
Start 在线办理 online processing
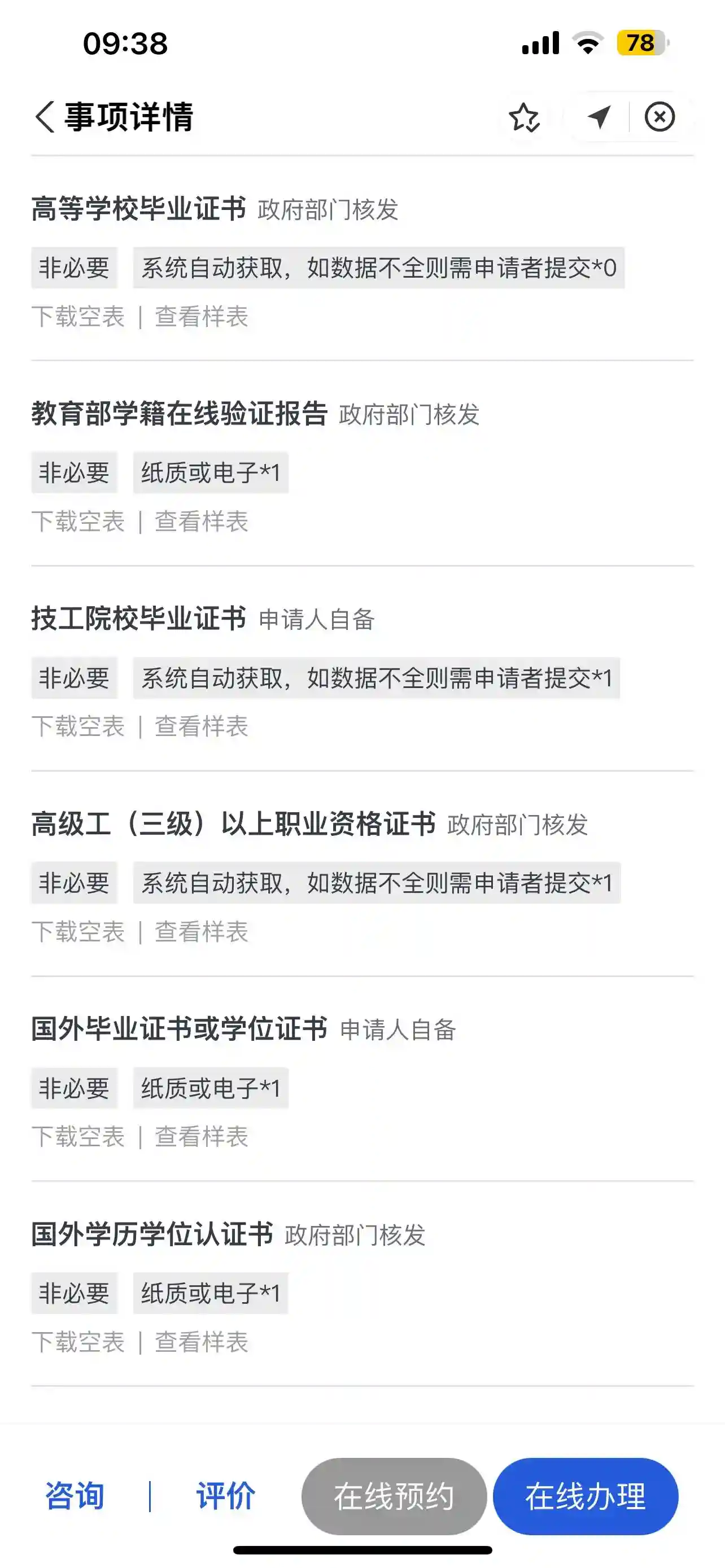[x=585, y=1496]
